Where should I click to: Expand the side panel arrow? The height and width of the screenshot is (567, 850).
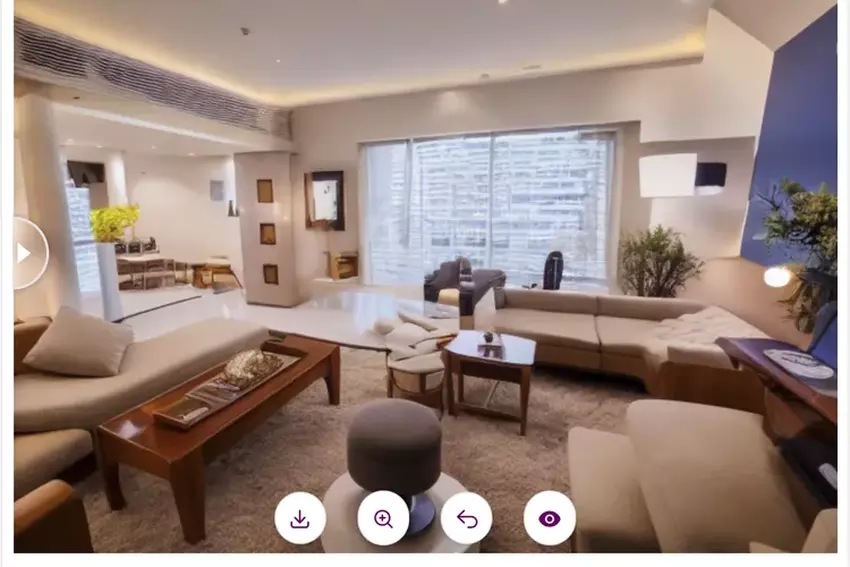pyautogui.click(x=26, y=254)
